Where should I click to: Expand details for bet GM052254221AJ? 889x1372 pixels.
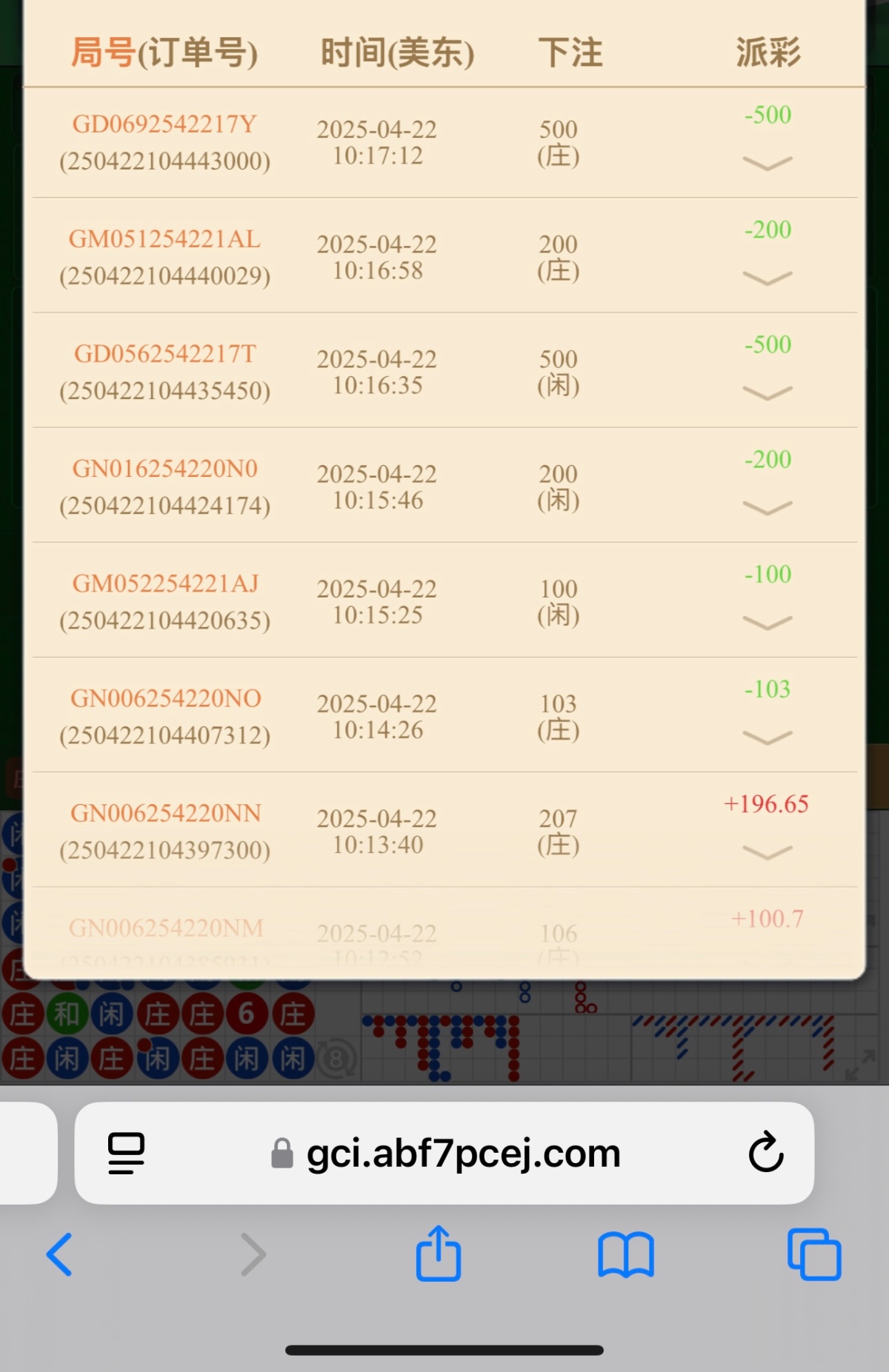click(768, 622)
